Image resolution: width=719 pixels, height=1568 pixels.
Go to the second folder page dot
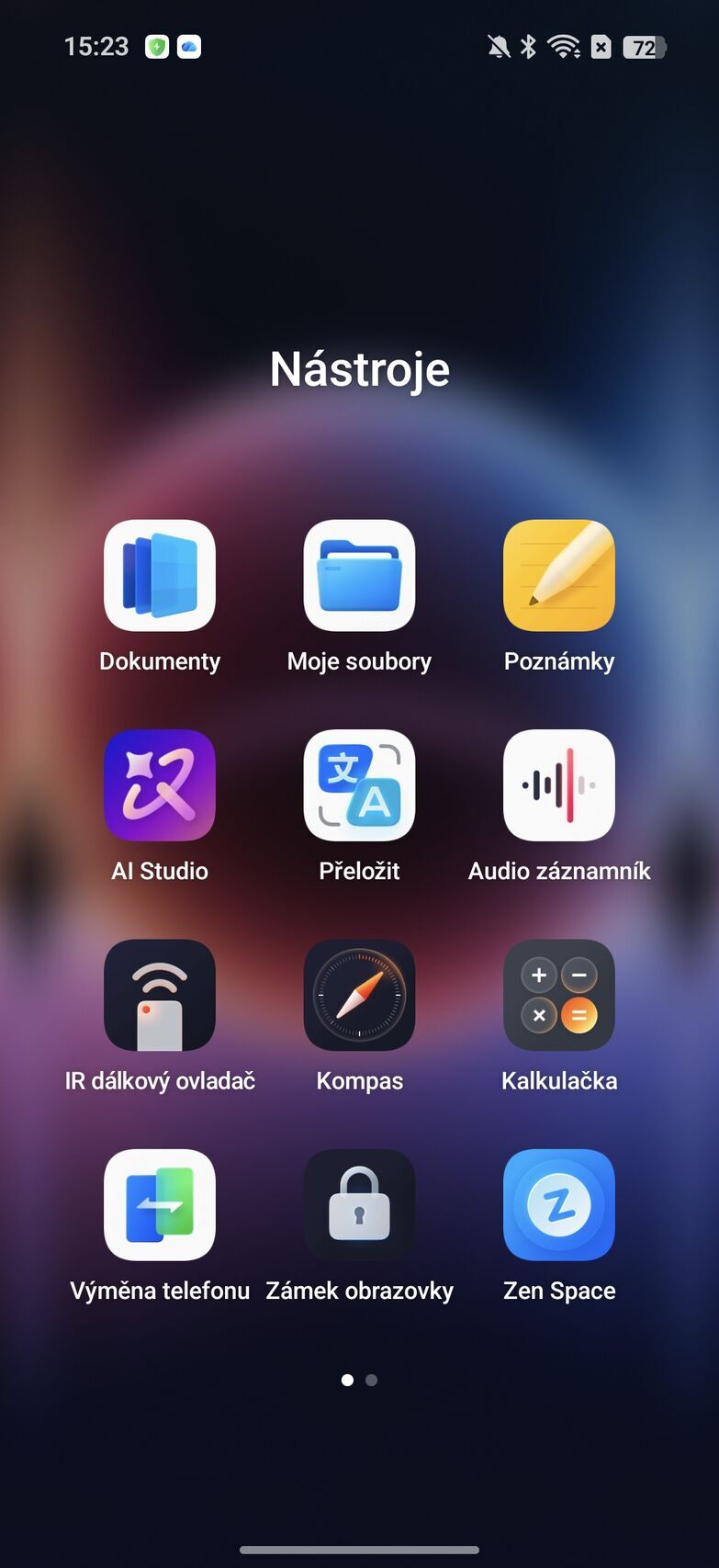point(371,1380)
